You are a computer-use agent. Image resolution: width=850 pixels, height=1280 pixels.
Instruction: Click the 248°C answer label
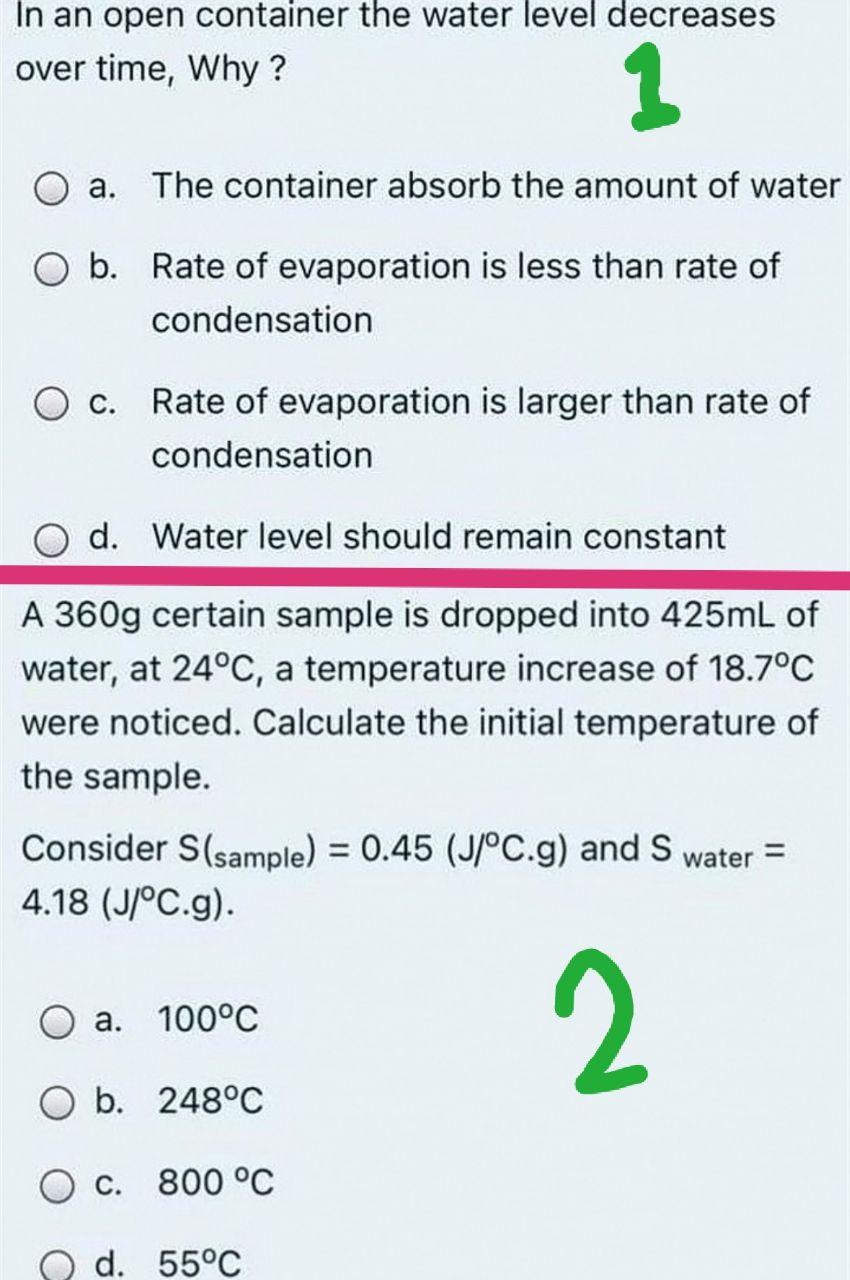211,1102
